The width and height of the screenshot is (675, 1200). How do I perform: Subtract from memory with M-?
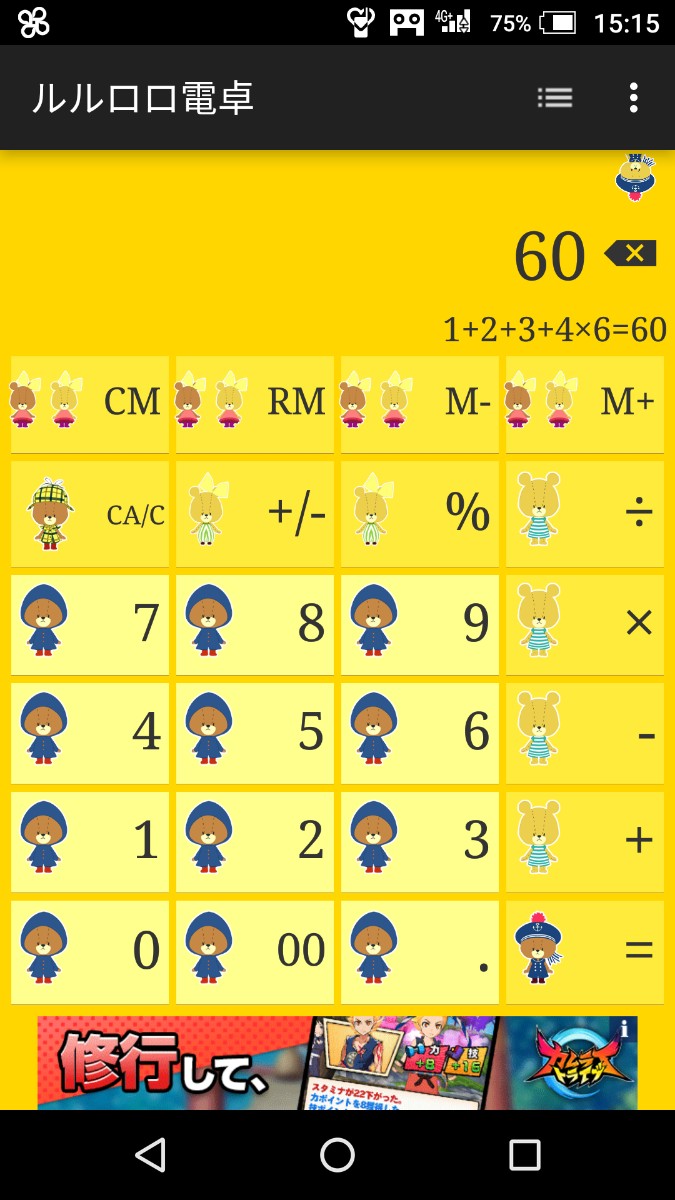420,403
